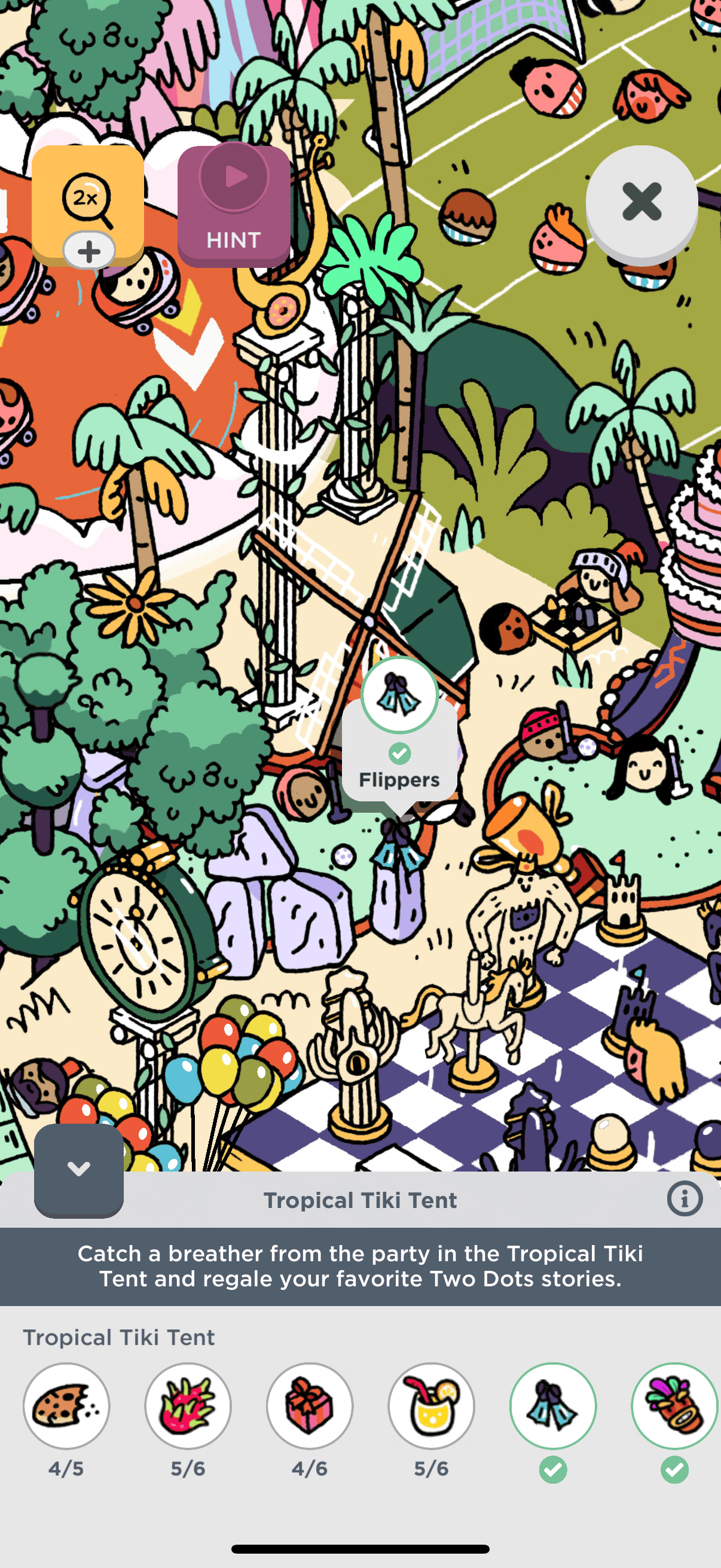Select the lemonade drink item at 5/6
The height and width of the screenshot is (1568, 721).
(x=432, y=1405)
